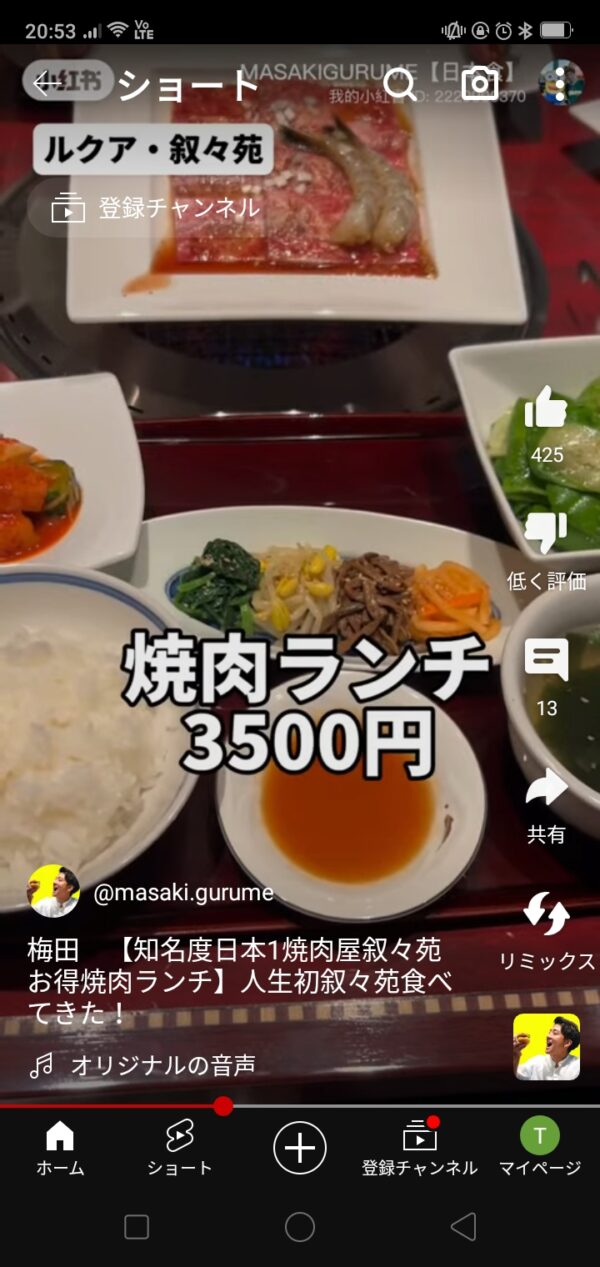Open search in Shorts
This screenshot has height=1267, width=600.
point(401,84)
